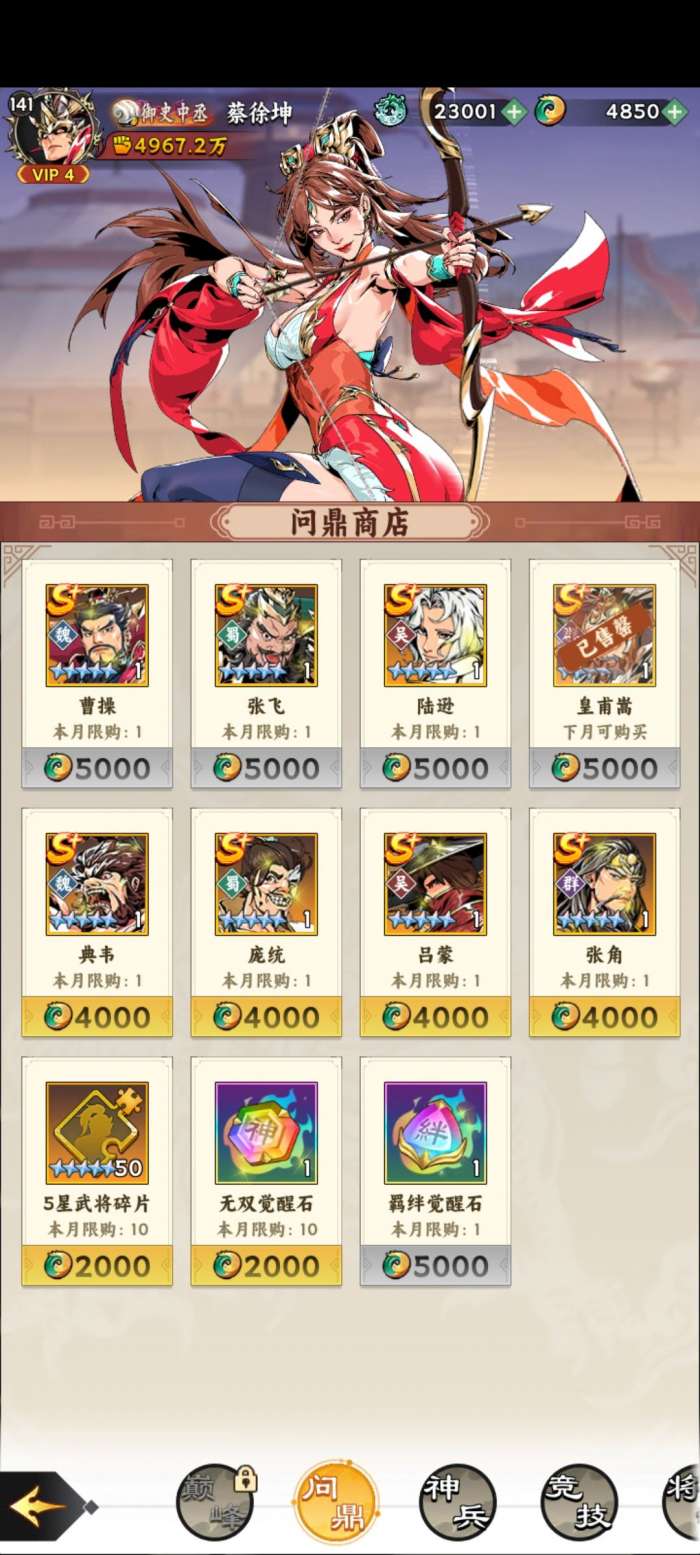Viewport: 700px width, 1555px height.
Task: Switch to the 神兵 shop tab
Action: 457,1501
